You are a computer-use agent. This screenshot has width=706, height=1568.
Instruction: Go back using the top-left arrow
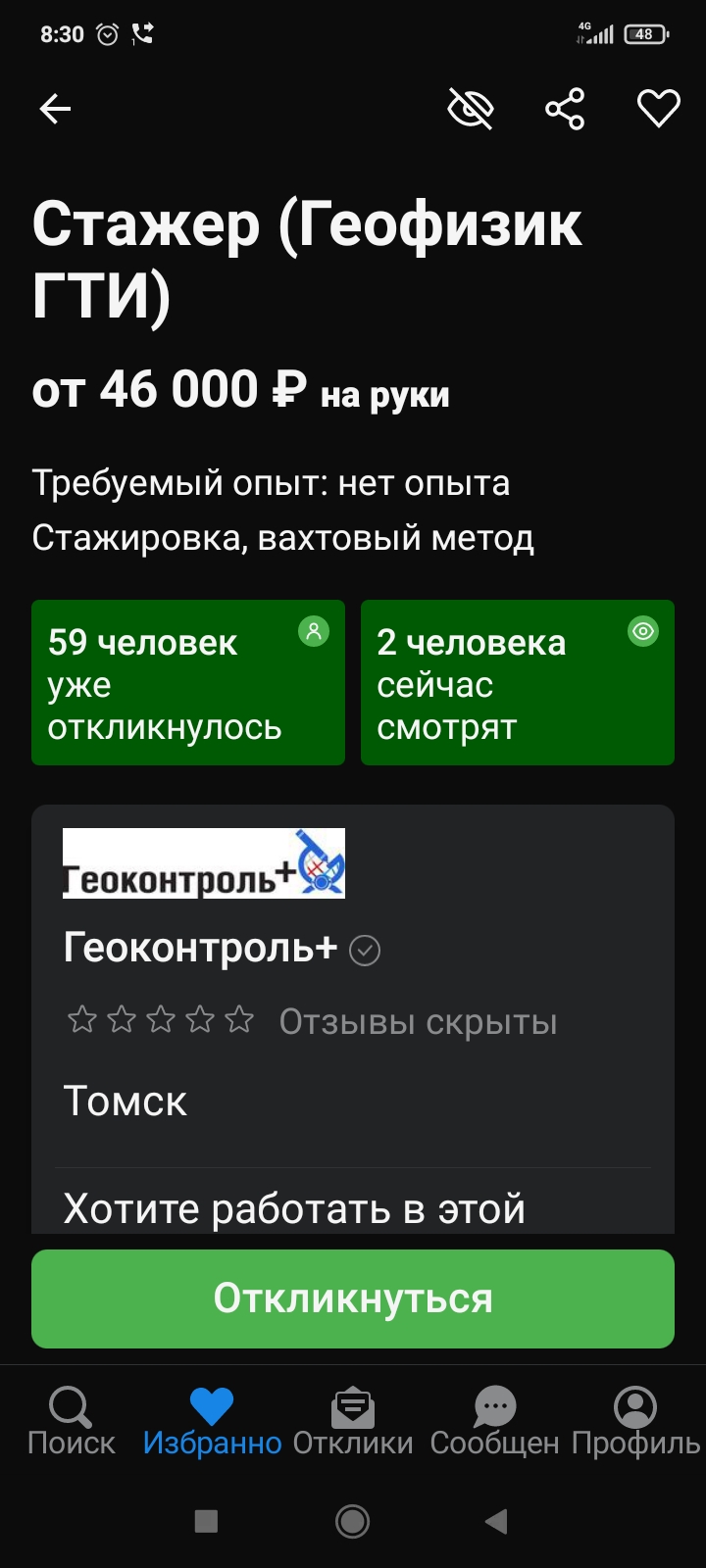coord(55,109)
